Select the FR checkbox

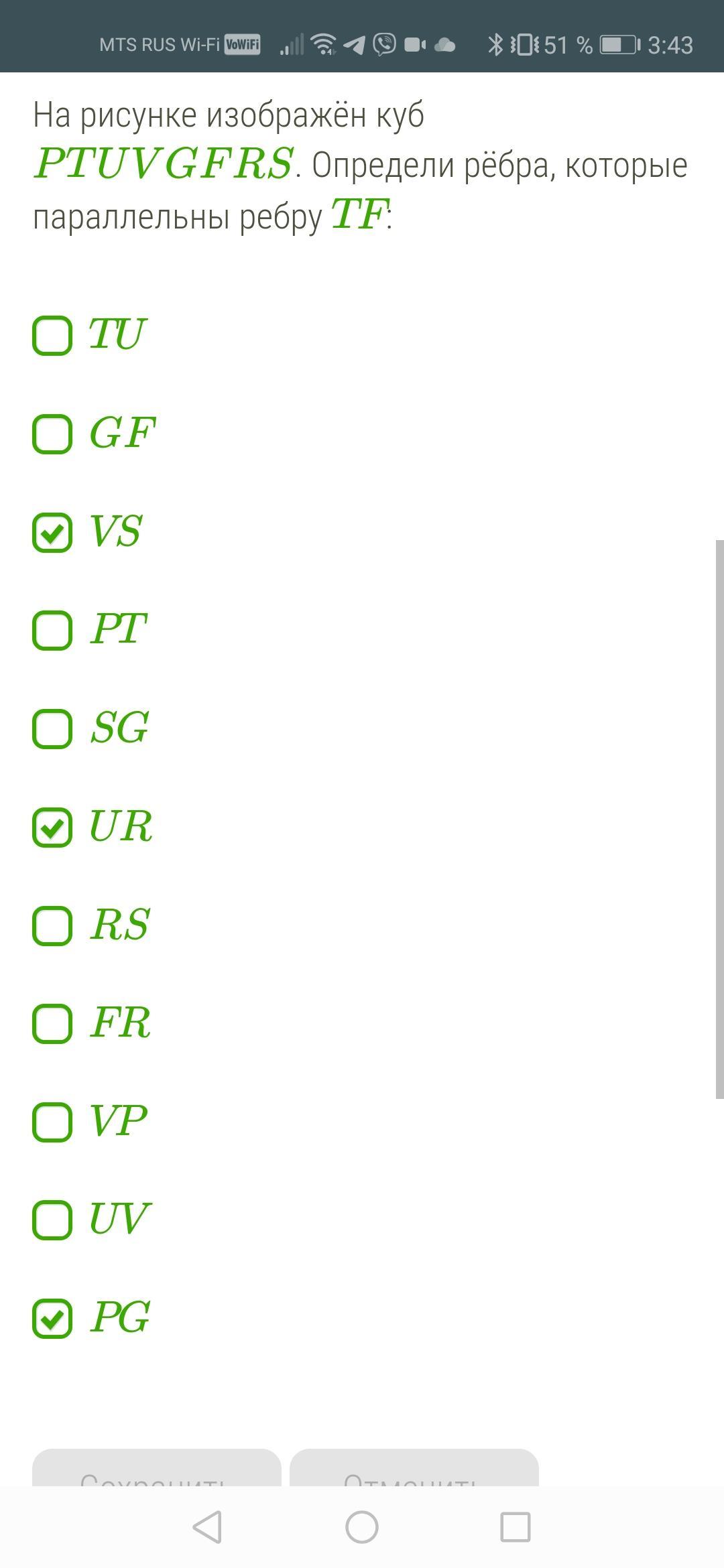tap(52, 1024)
